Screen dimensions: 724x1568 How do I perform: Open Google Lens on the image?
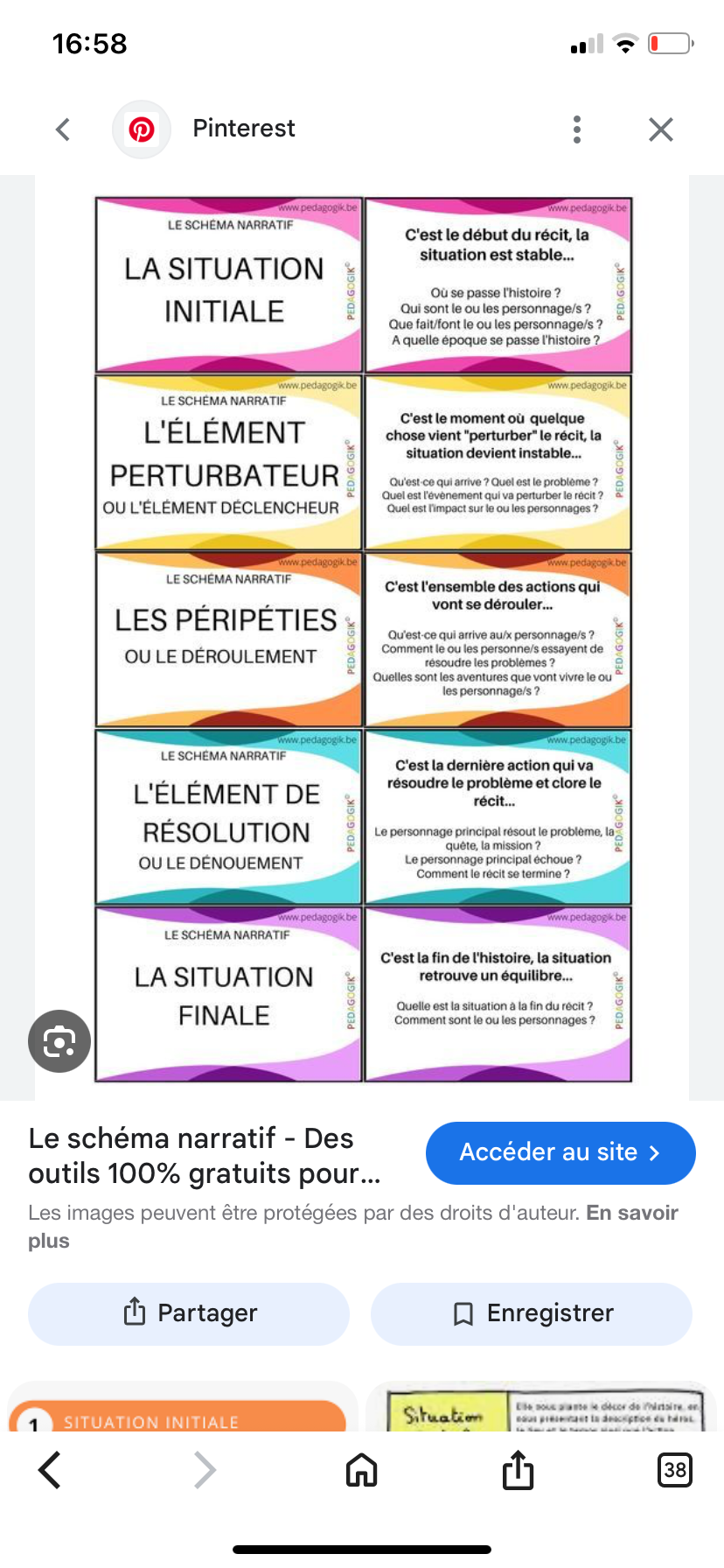(59, 1040)
